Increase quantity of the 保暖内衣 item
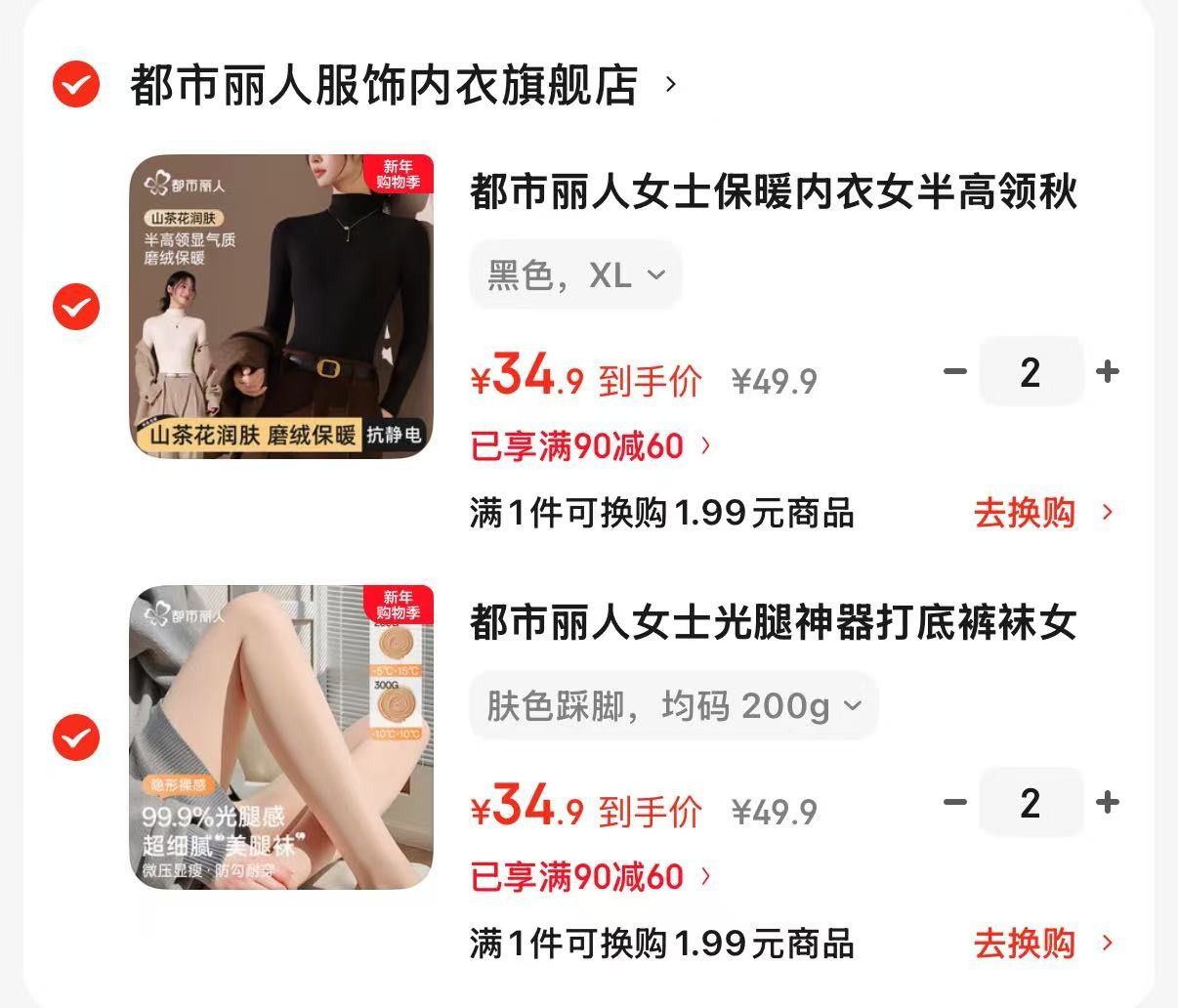Screen dimensions: 1178x1008 point(1108,371)
